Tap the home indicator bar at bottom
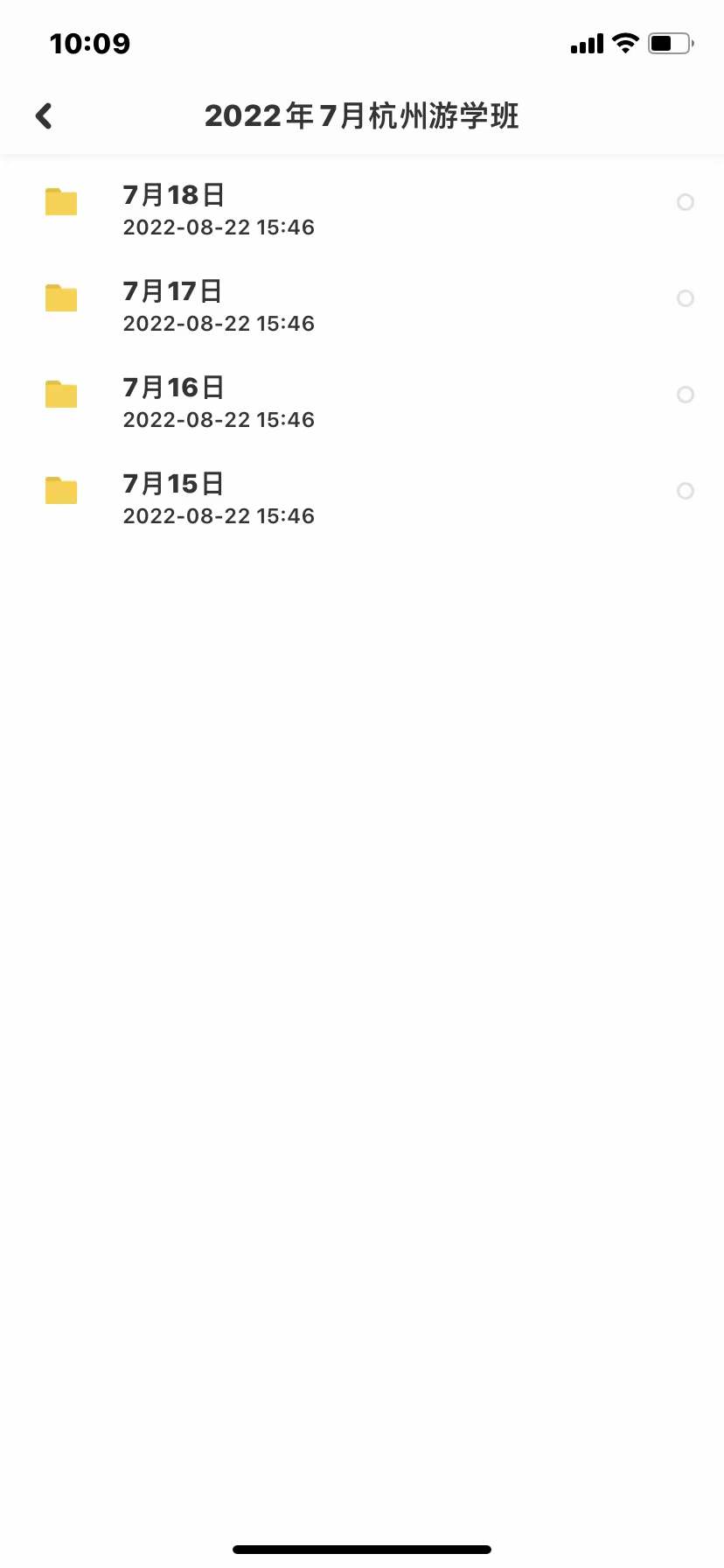The image size is (724, 1568). click(362, 1548)
